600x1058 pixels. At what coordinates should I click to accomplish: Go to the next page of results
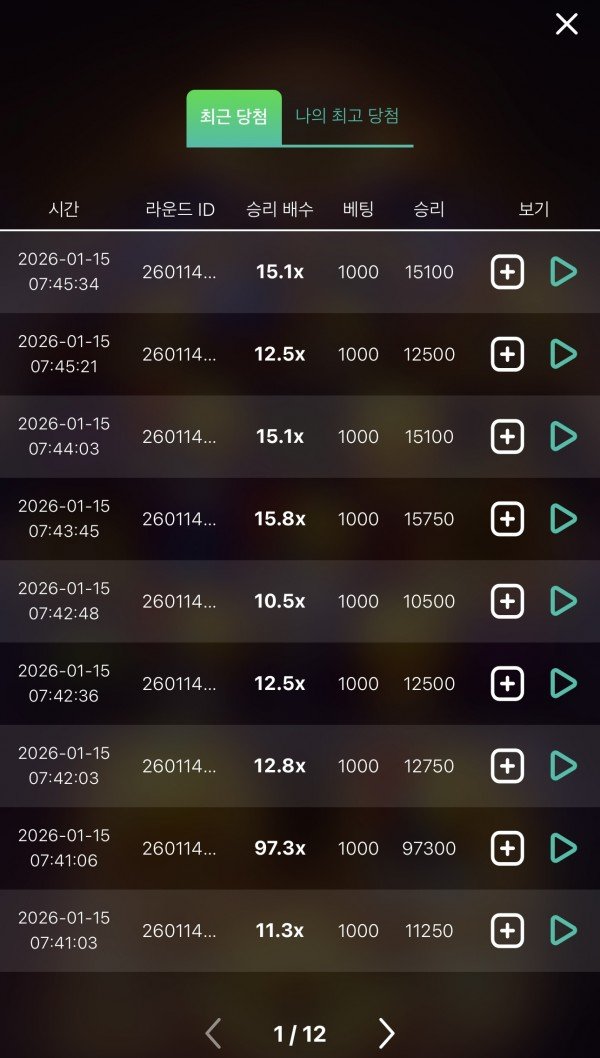click(387, 1034)
